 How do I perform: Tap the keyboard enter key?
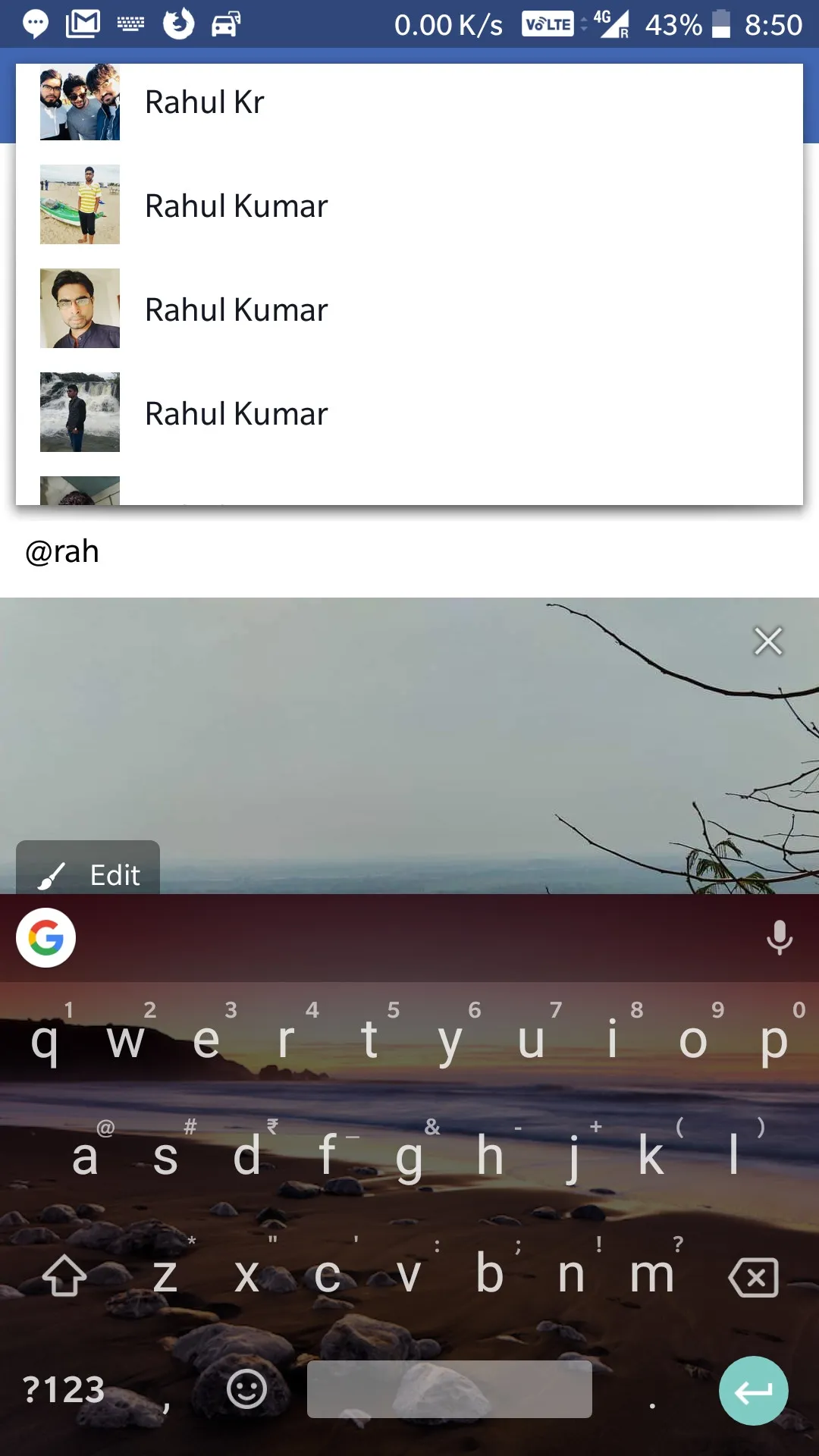(753, 1391)
